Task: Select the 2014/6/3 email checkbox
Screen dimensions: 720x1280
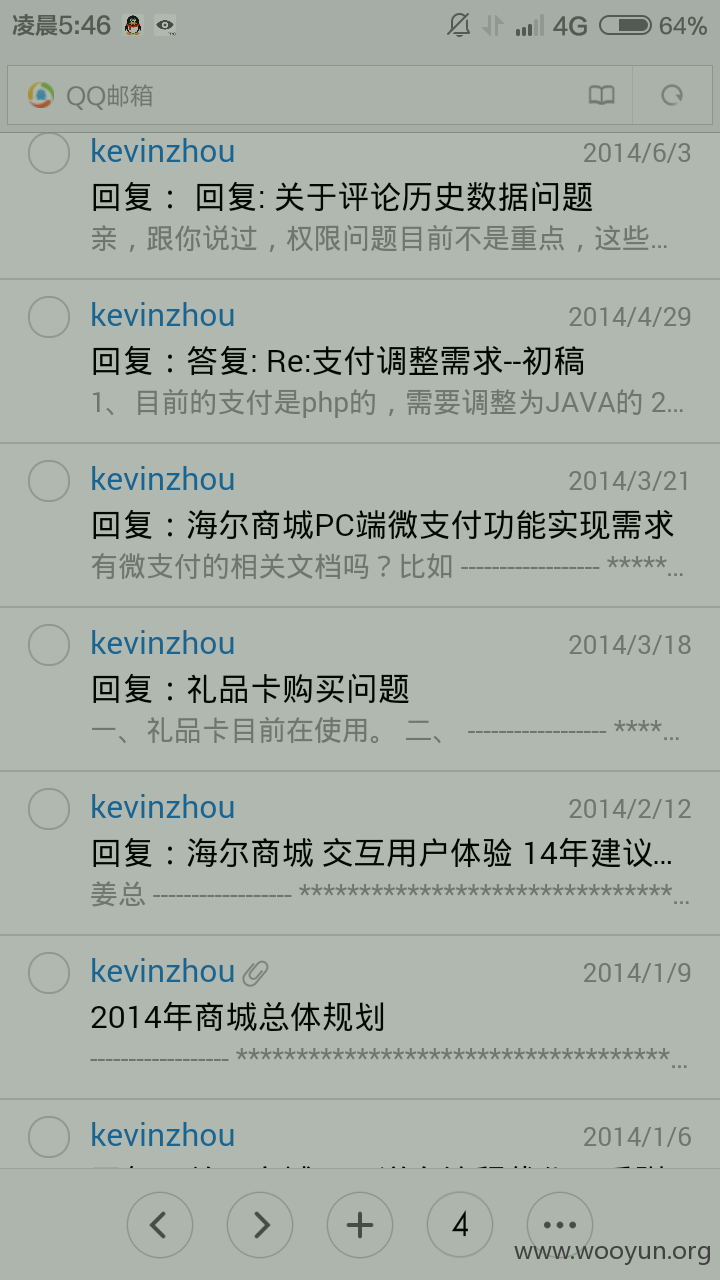Action: (x=48, y=152)
